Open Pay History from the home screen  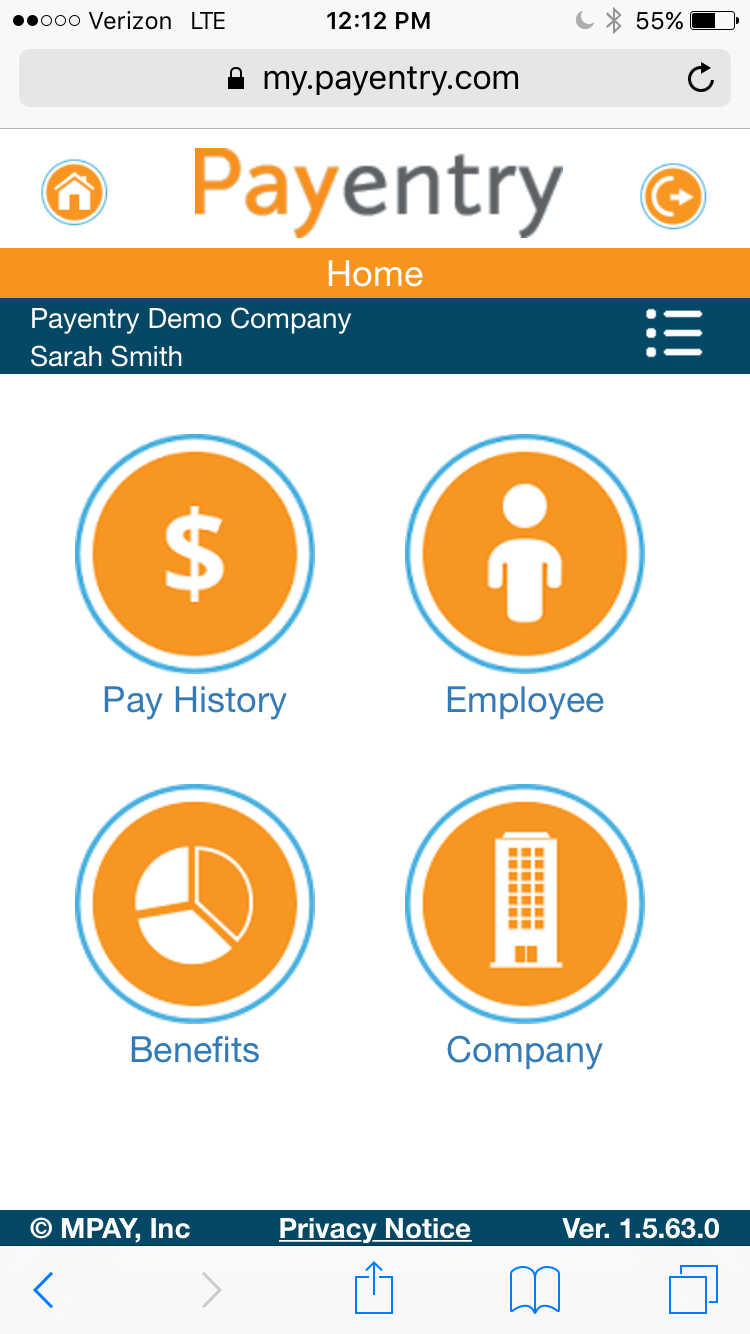[x=195, y=553]
